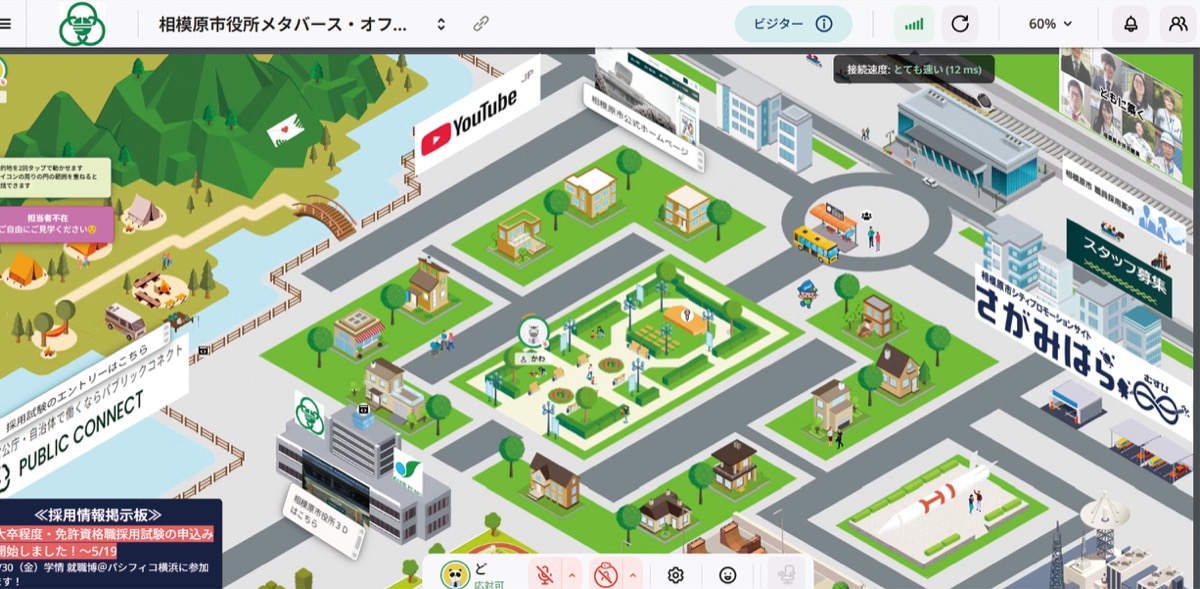Check connection speed signal icon
Viewport: 1200px width, 589px height.
[x=914, y=24]
